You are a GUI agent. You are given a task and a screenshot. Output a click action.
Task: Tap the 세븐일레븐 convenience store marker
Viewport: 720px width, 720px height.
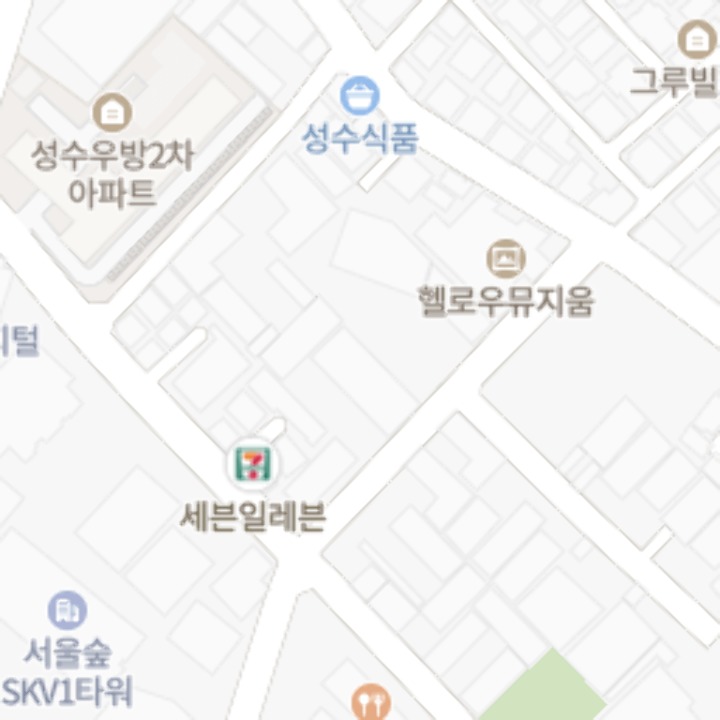point(253,464)
